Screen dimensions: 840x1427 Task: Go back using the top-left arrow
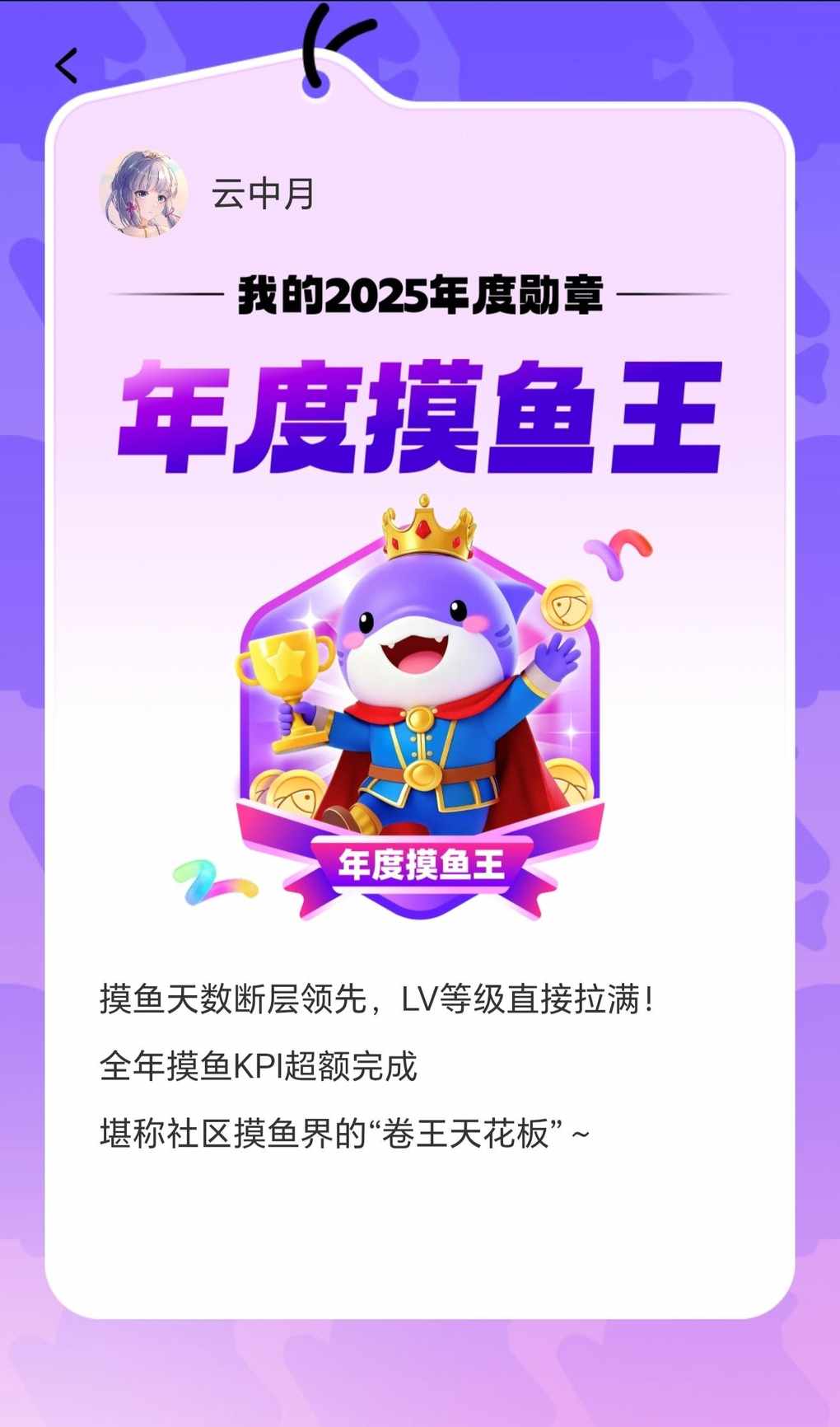tap(67, 66)
